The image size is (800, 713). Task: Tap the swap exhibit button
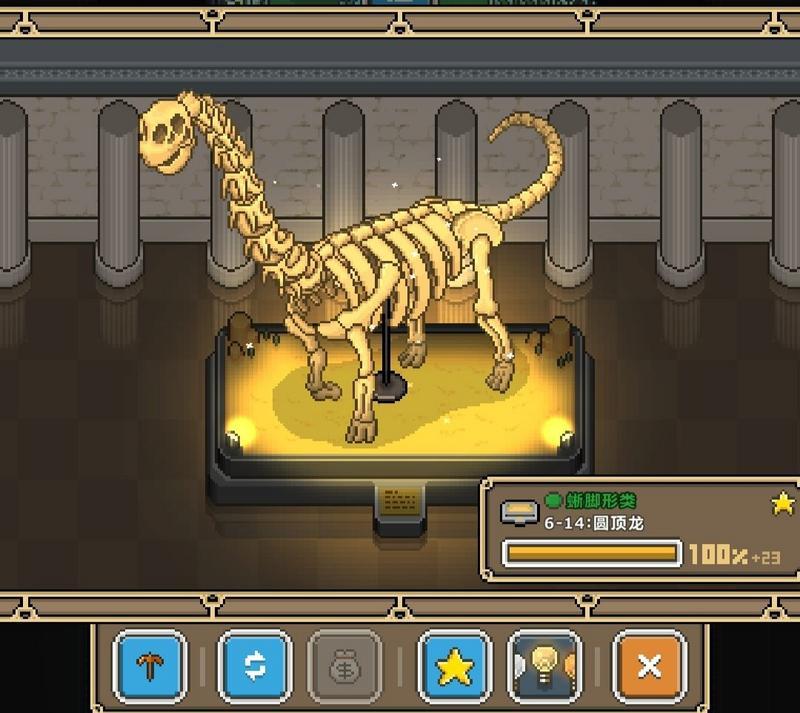coord(254,666)
